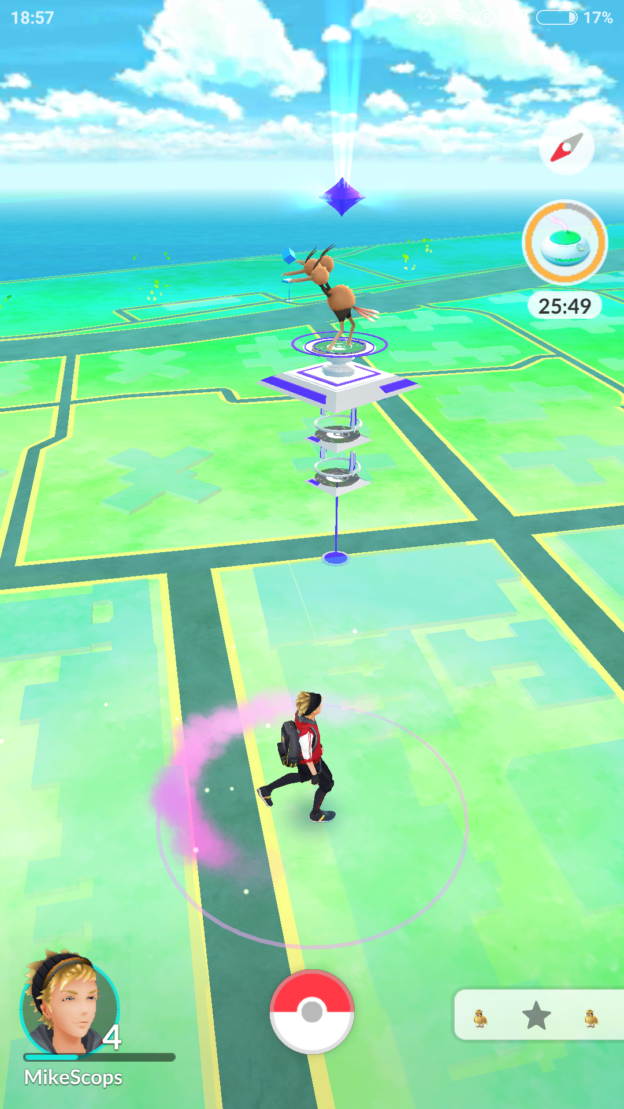Tap the gym with Dodrio on top
Image resolution: width=624 pixels, height=1109 pixels.
(x=337, y=380)
